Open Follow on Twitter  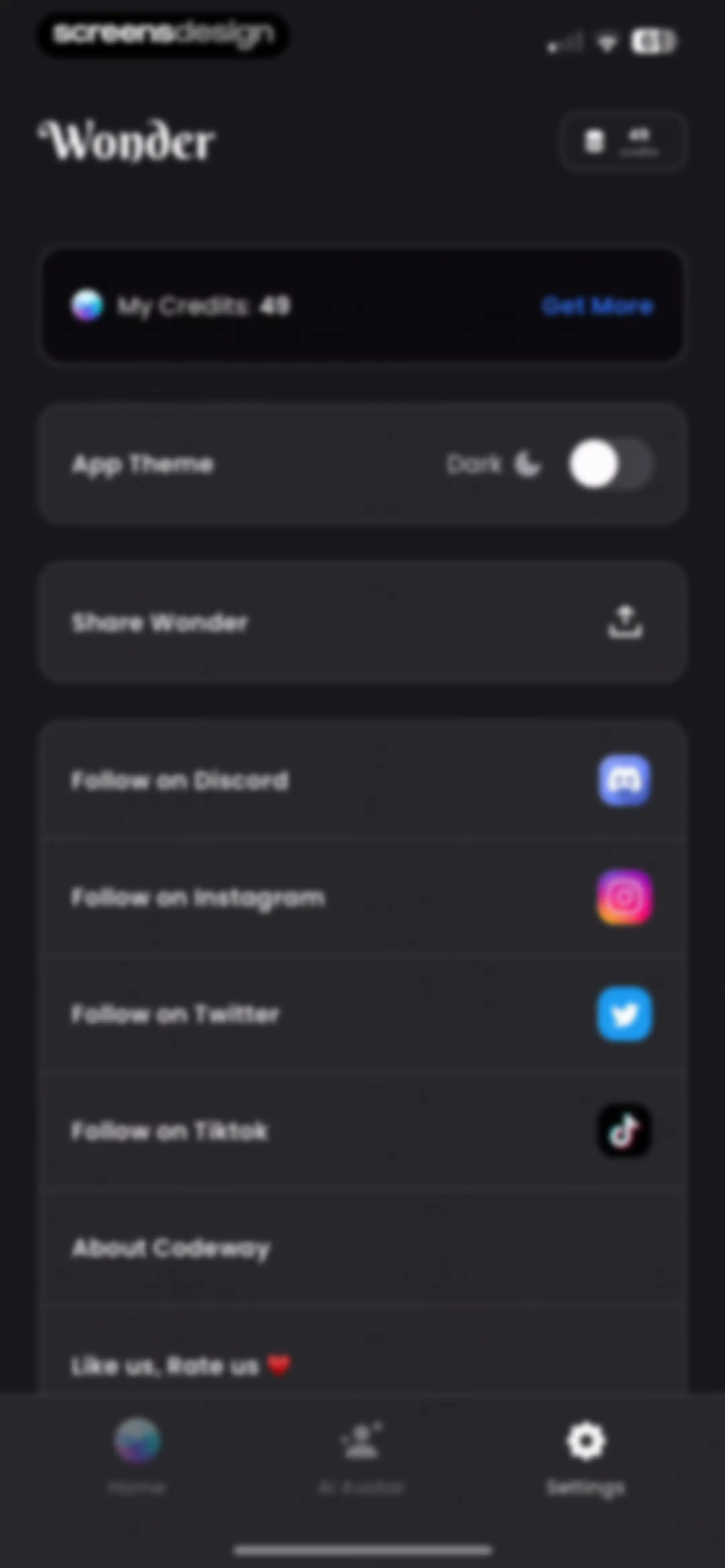(363, 1014)
